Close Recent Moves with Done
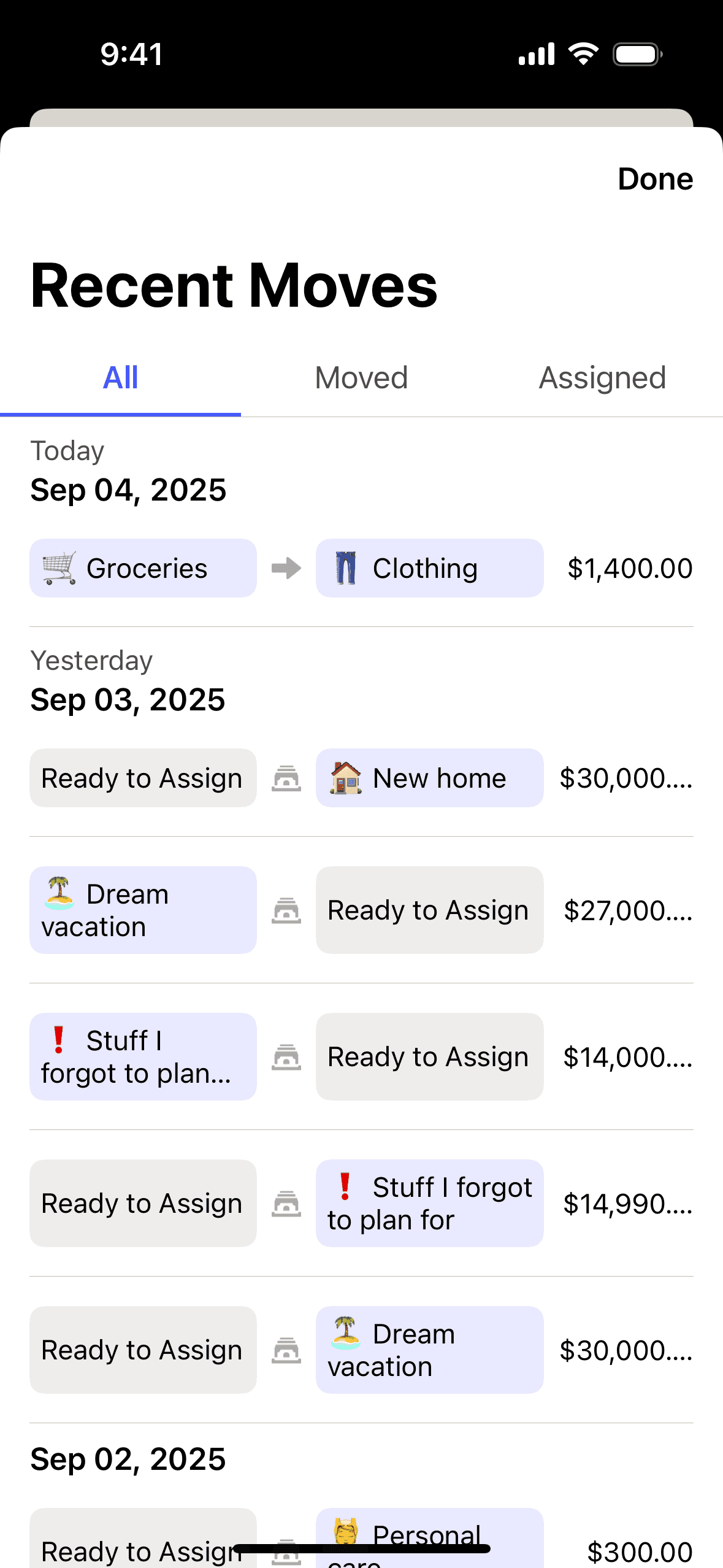 655,179
